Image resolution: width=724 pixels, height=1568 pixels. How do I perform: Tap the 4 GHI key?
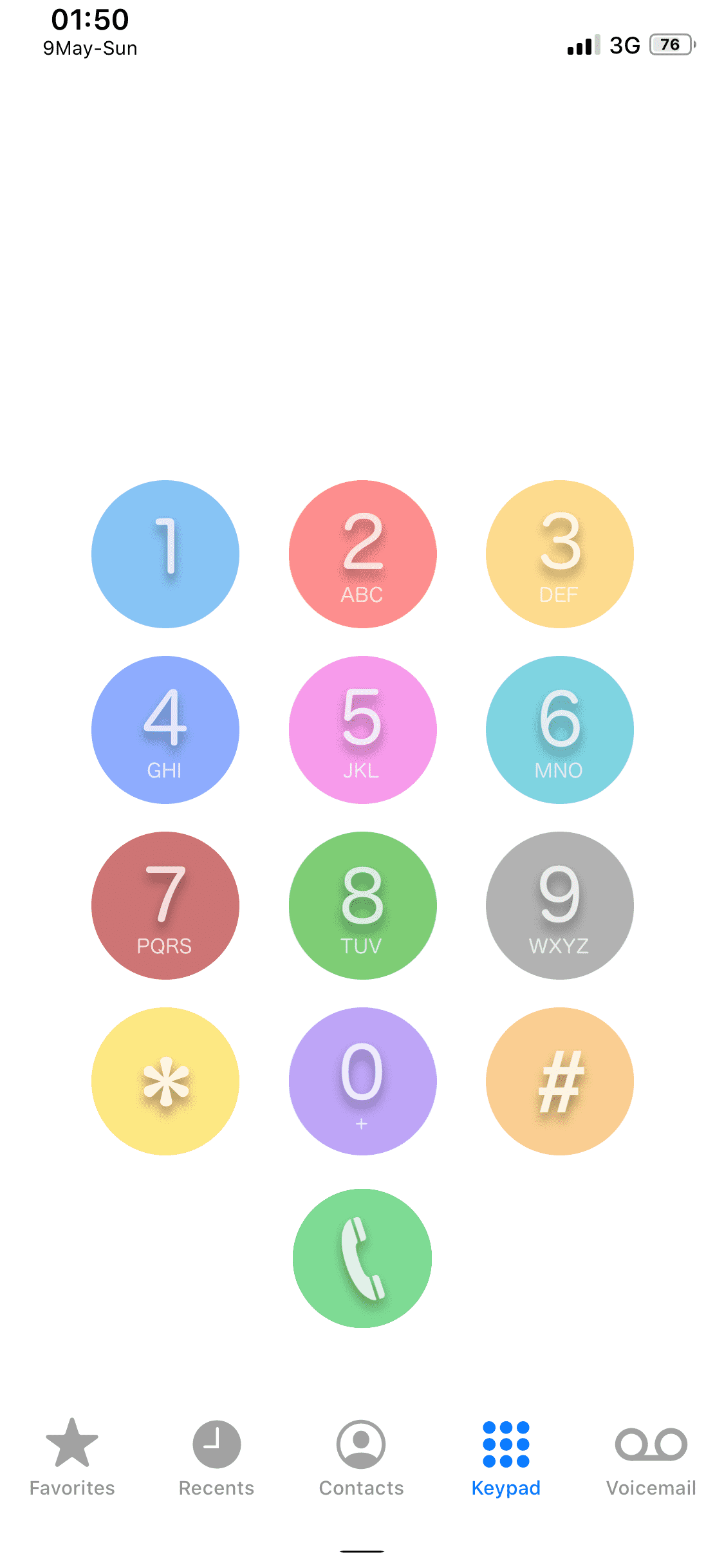point(165,730)
